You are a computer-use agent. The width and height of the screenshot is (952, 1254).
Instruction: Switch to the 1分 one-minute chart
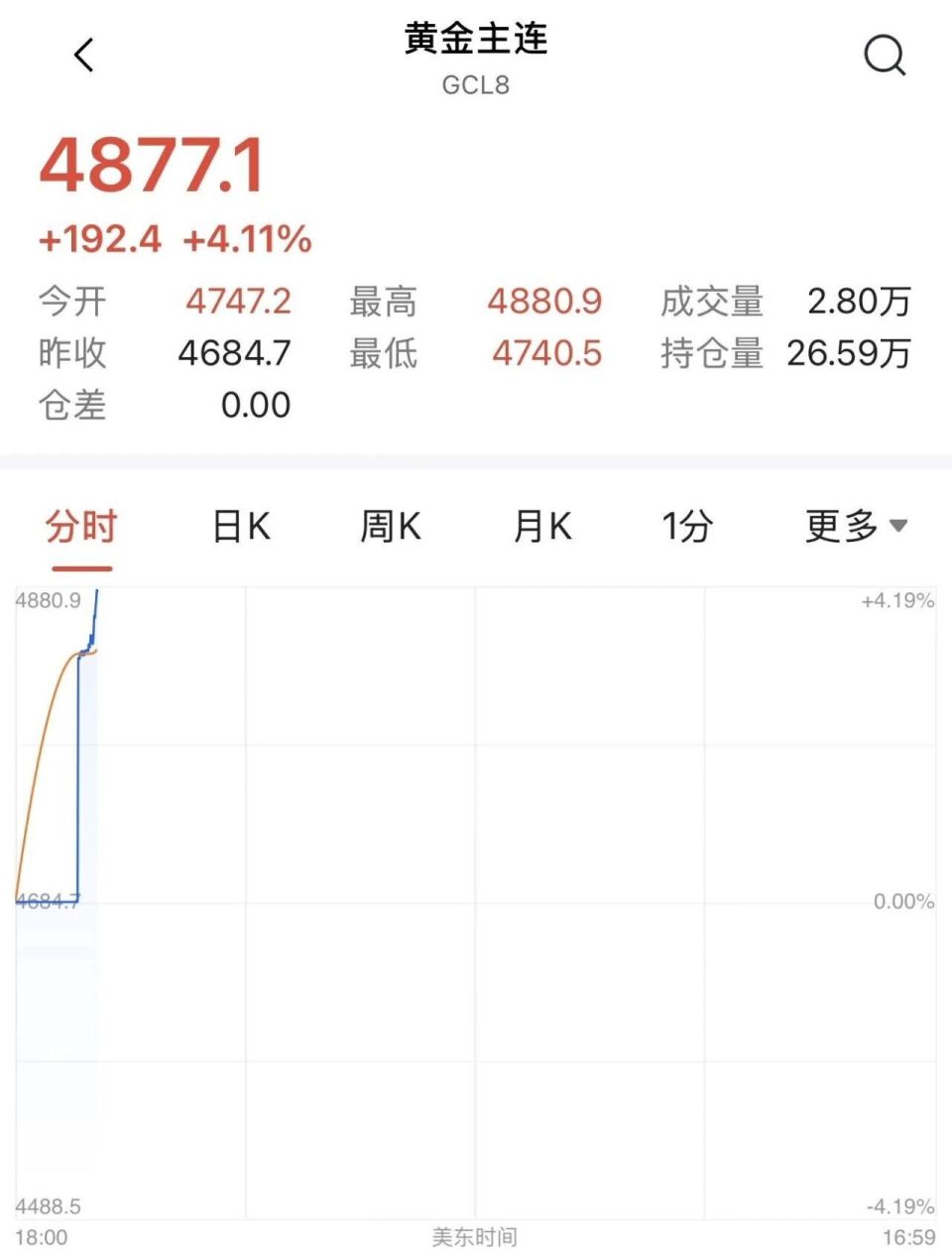tap(688, 527)
